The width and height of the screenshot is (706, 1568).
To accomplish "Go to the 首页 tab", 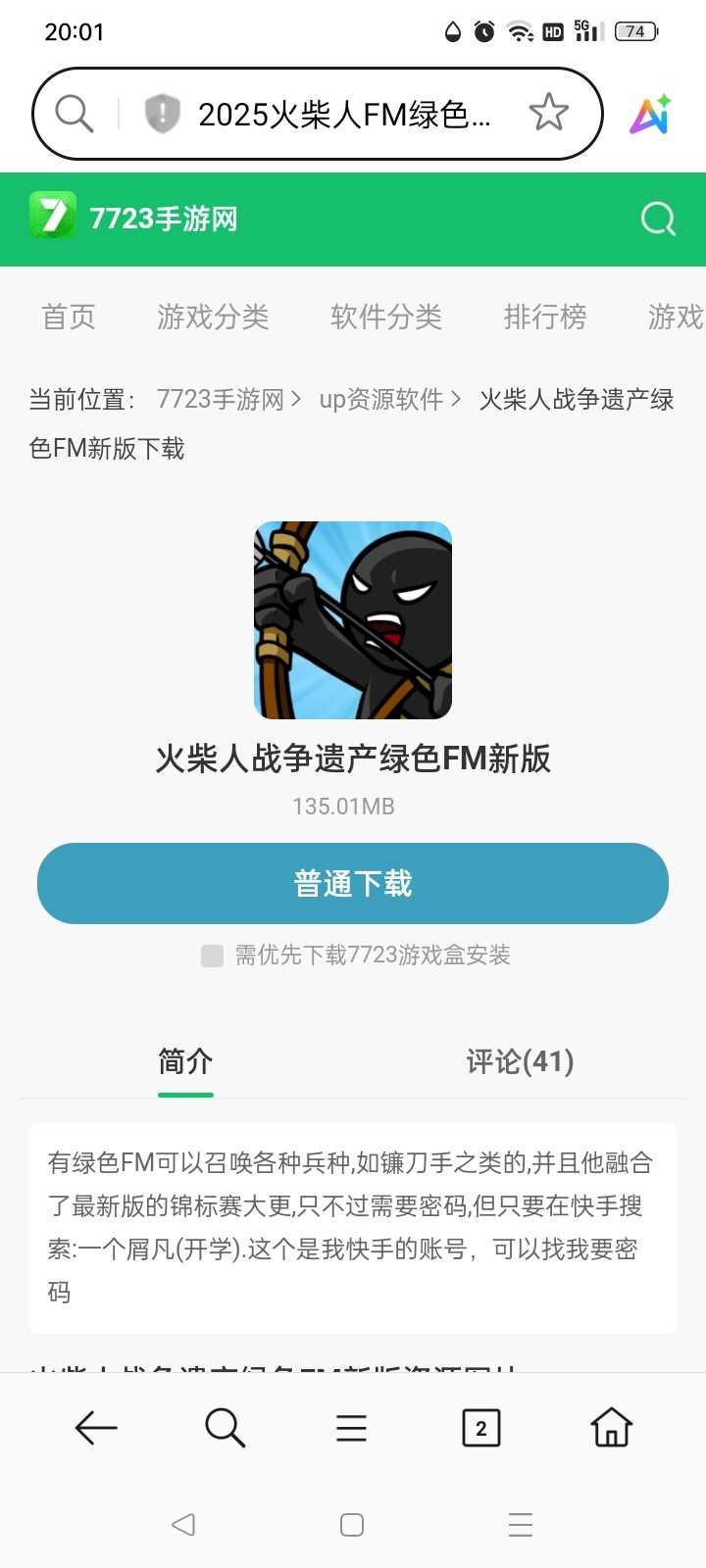I will 69,317.
